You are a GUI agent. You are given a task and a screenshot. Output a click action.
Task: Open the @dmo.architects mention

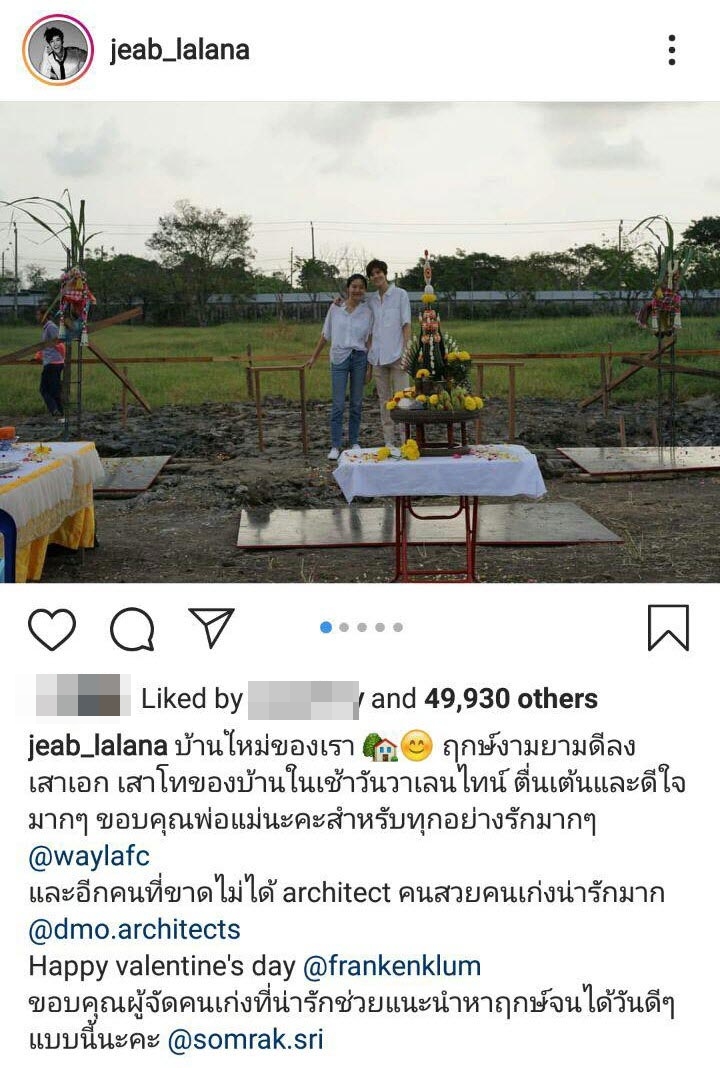pyautogui.click(x=134, y=929)
